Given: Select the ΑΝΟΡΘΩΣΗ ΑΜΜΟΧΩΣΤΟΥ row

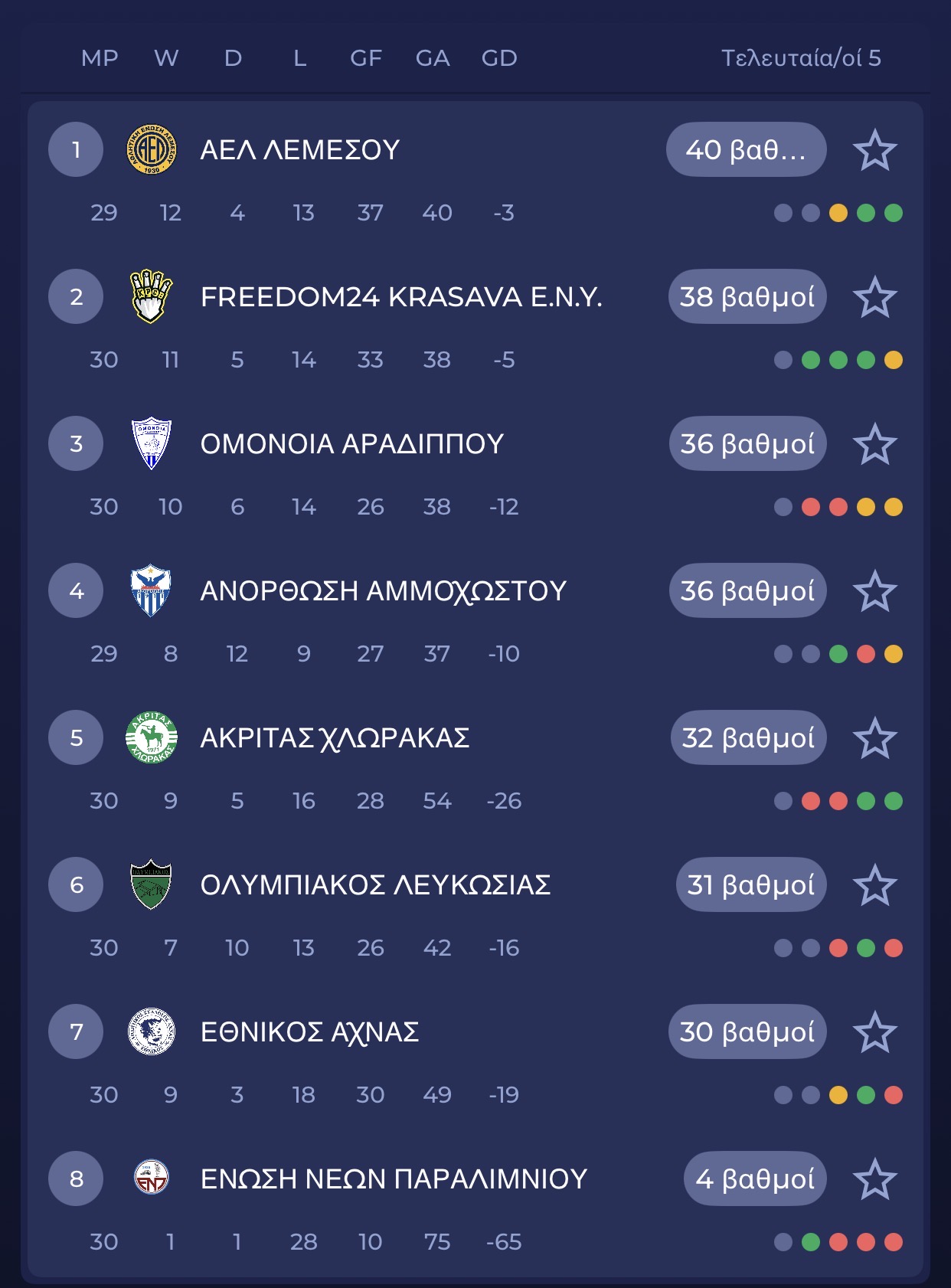Looking at the screenshot, I should click(x=383, y=591).
